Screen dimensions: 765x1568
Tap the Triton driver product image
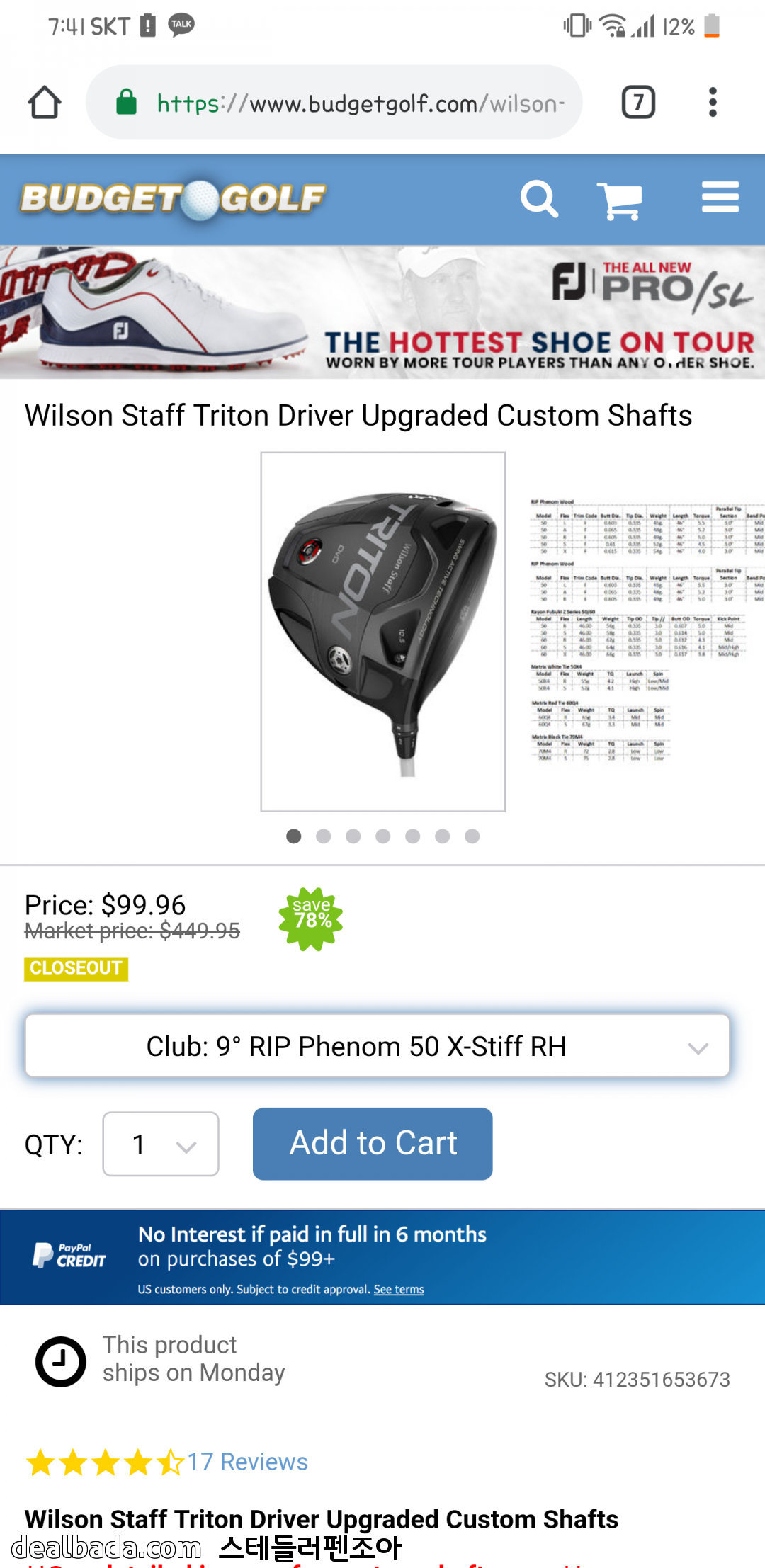pyautogui.click(x=382, y=631)
